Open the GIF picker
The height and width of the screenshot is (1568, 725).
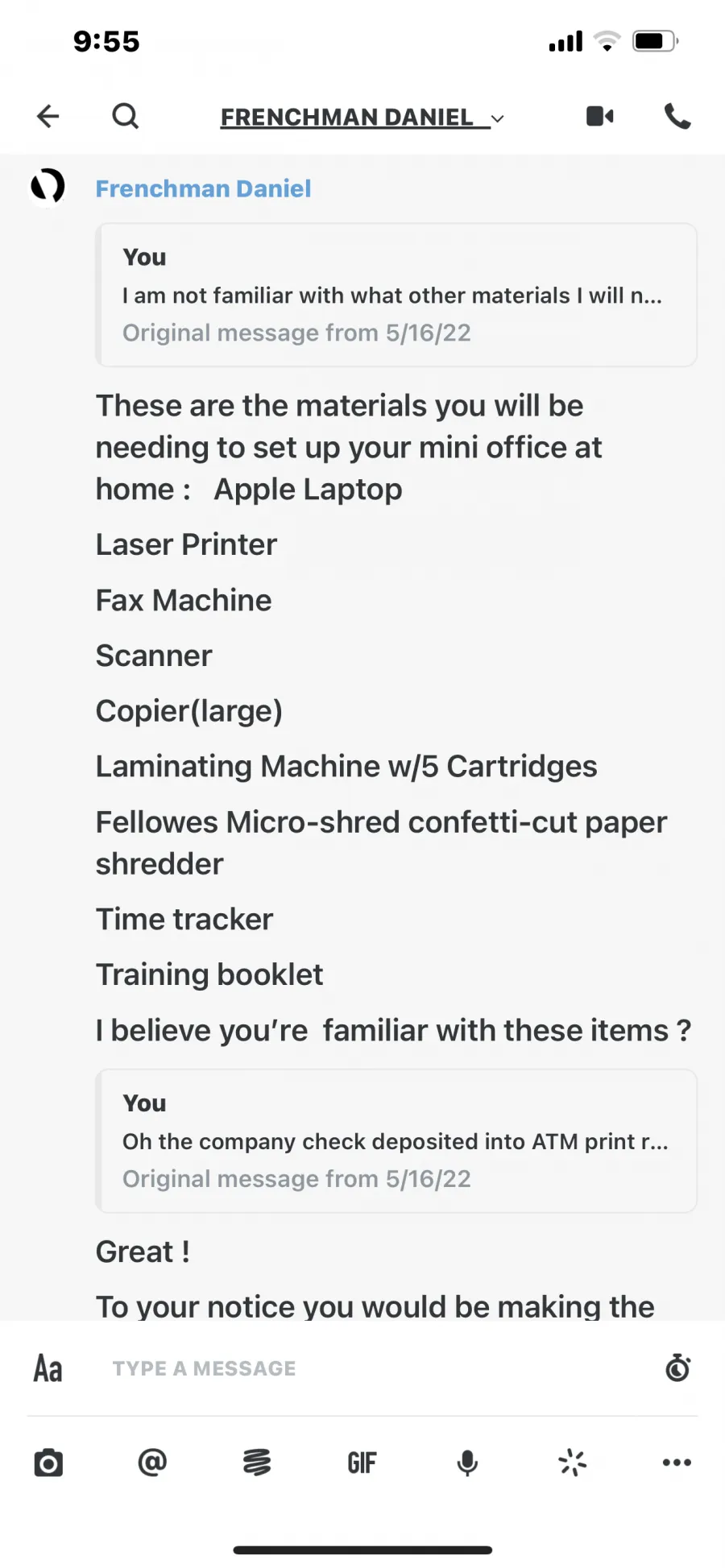pyautogui.click(x=362, y=1463)
